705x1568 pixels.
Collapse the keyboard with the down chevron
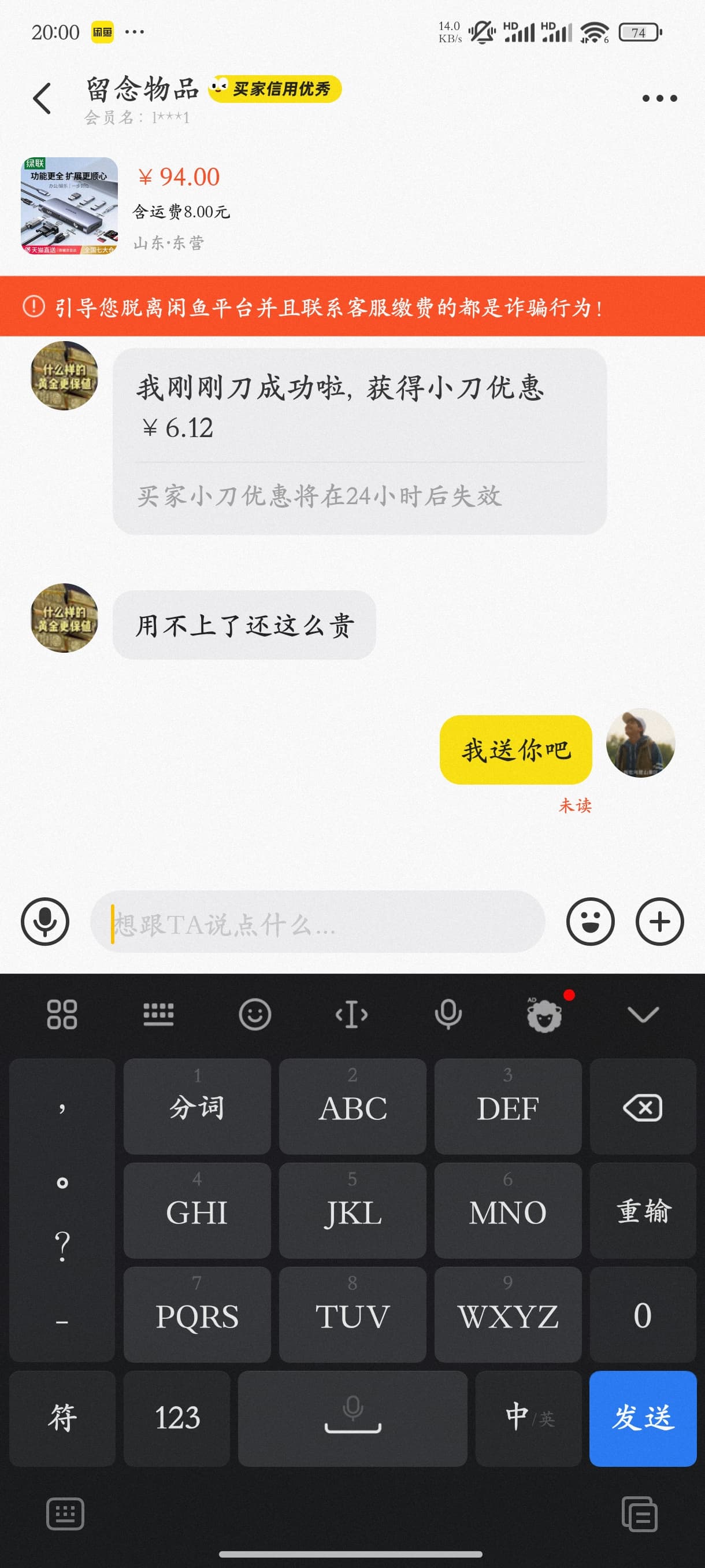[x=643, y=1015]
